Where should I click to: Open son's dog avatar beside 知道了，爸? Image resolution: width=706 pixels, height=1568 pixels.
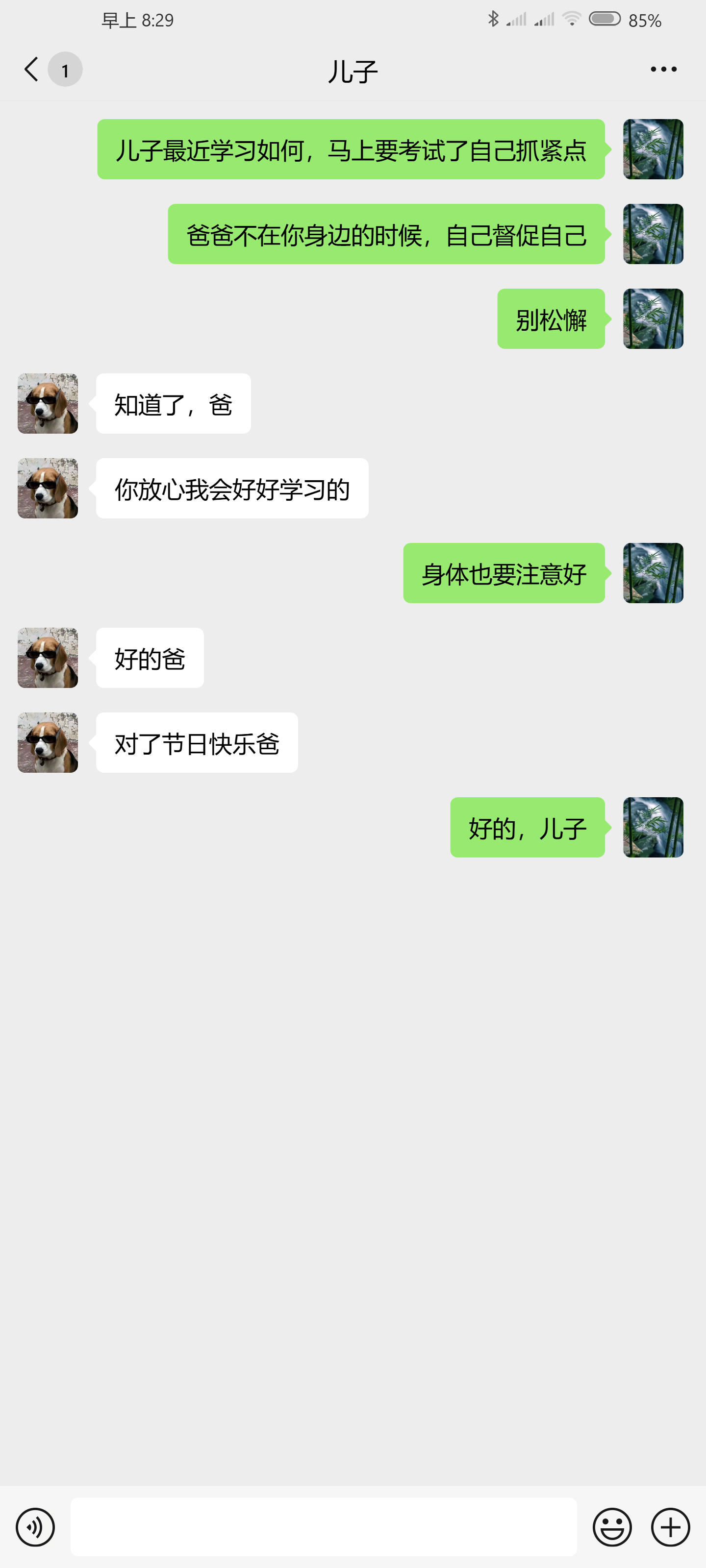click(x=48, y=404)
